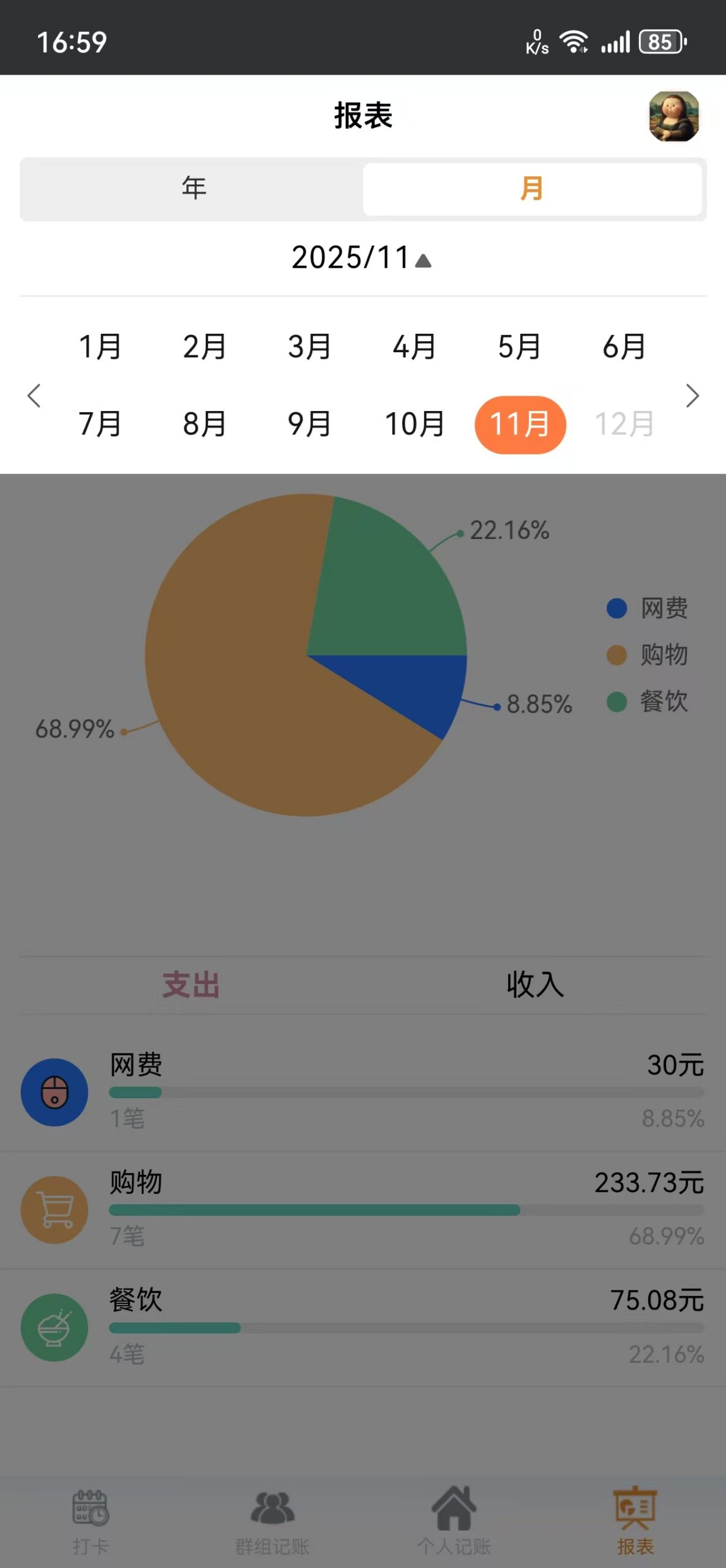The image size is (726, 1568).
Task: Open the 餐饮 expense category row
Action: coord(362,1327)
